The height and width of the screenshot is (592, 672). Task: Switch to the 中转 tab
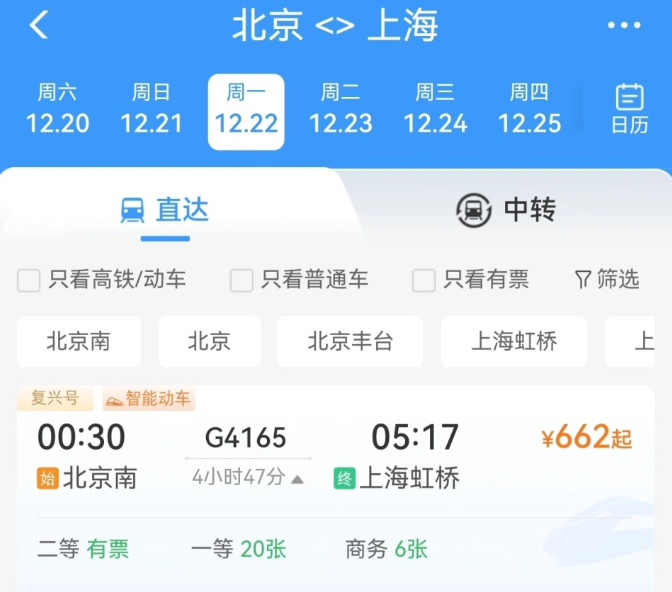point(505,210)
